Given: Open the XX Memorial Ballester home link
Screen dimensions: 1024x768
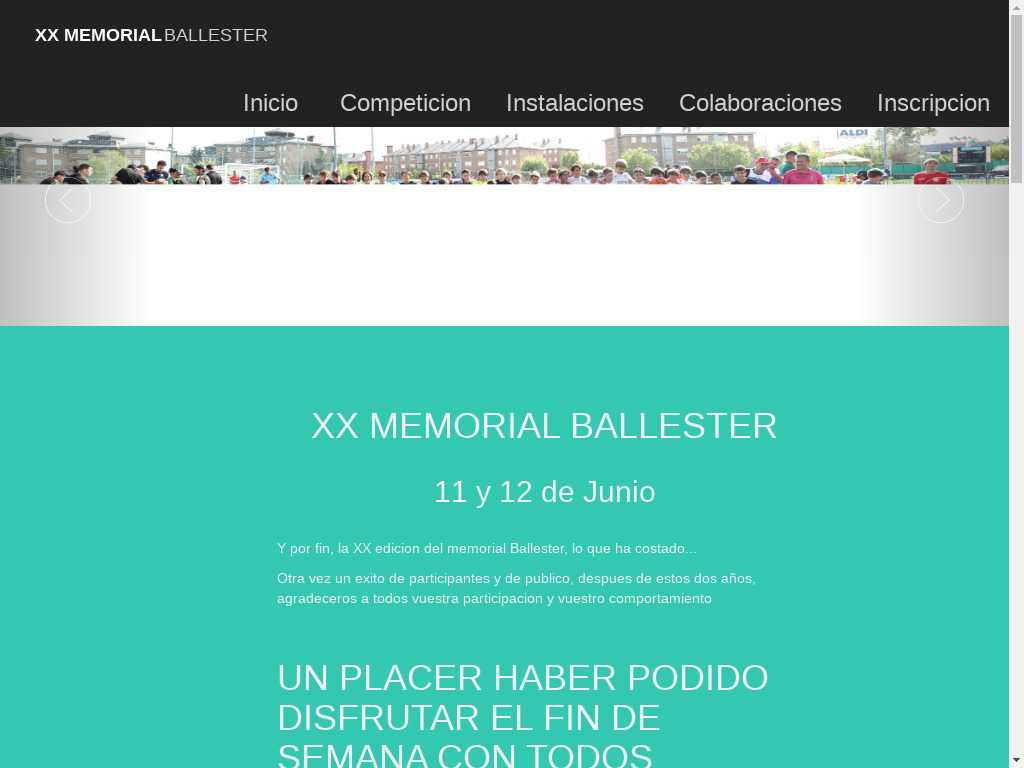Looking at the screenshot, I should (x=151, y=35).
